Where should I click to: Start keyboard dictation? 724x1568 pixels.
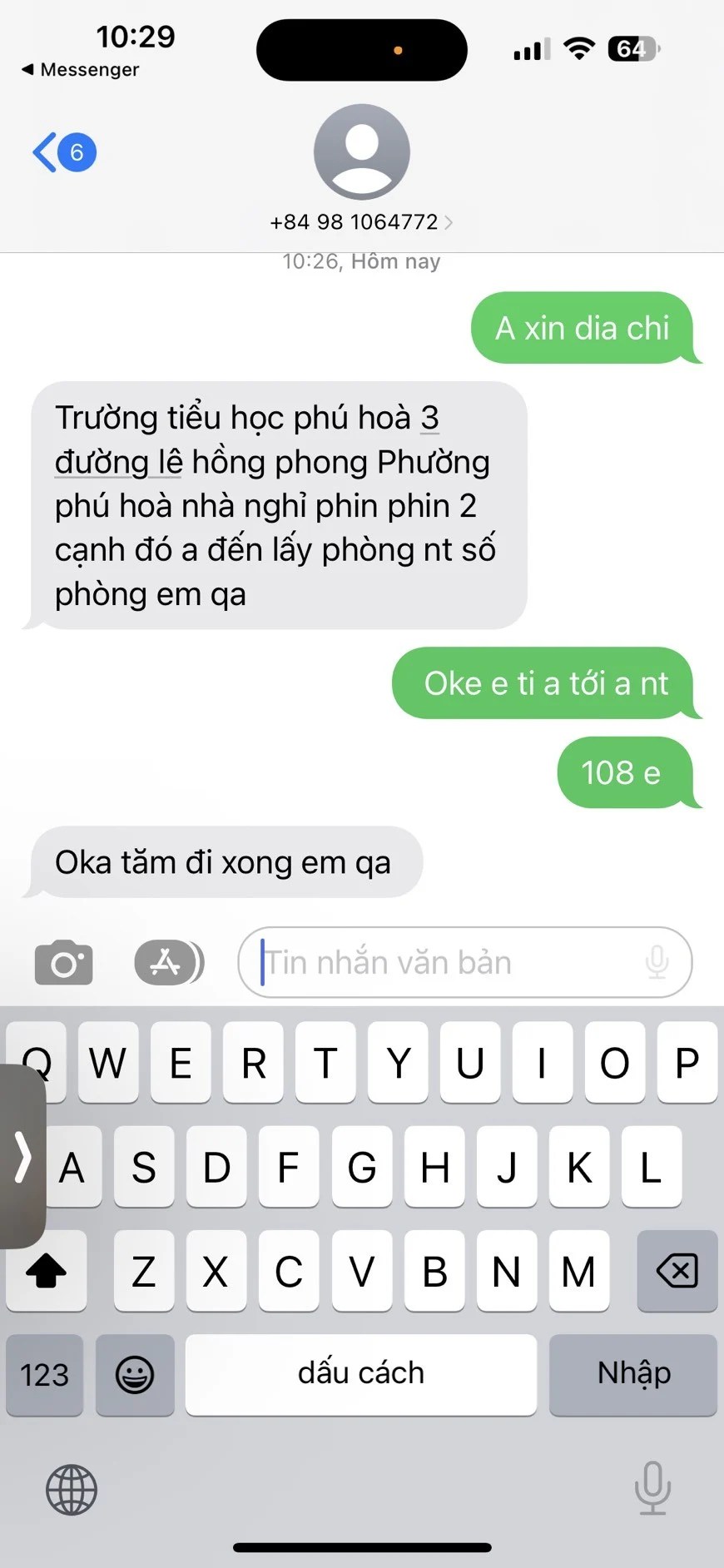point(652,1487)
